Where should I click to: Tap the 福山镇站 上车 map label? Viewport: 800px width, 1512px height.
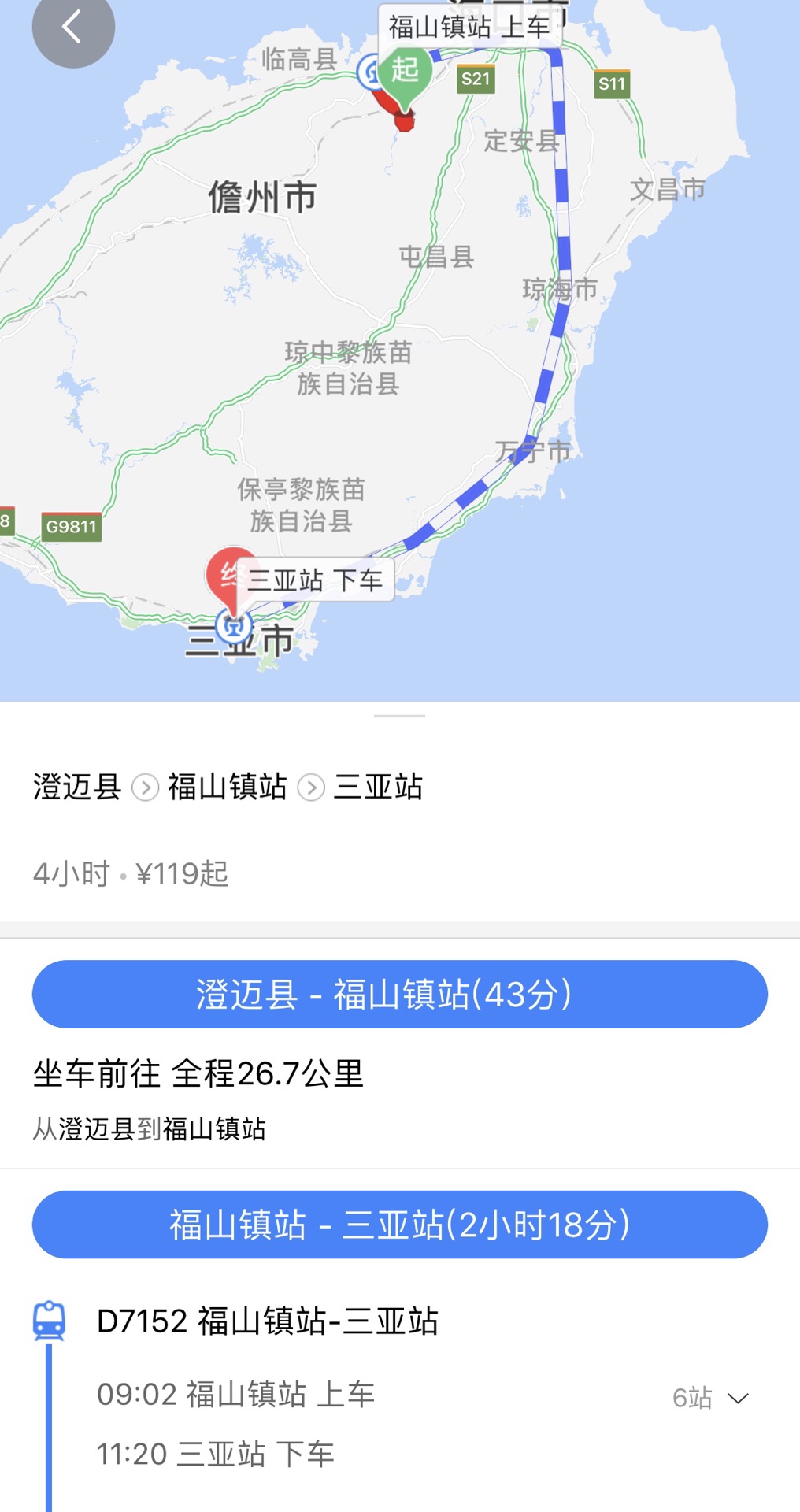click(x=469, y=26)
